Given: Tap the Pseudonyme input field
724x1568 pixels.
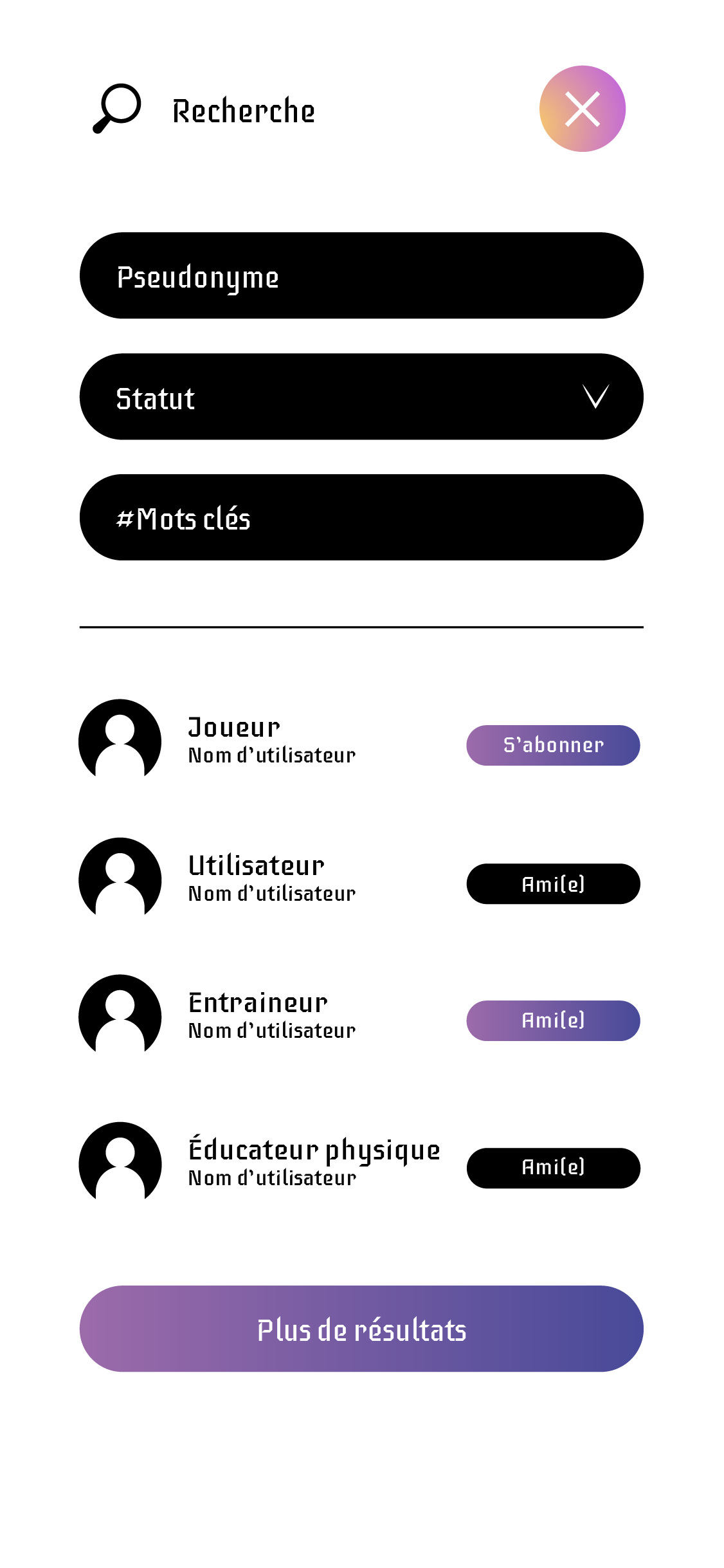Looking at the screenshot, I should (361, 276).
